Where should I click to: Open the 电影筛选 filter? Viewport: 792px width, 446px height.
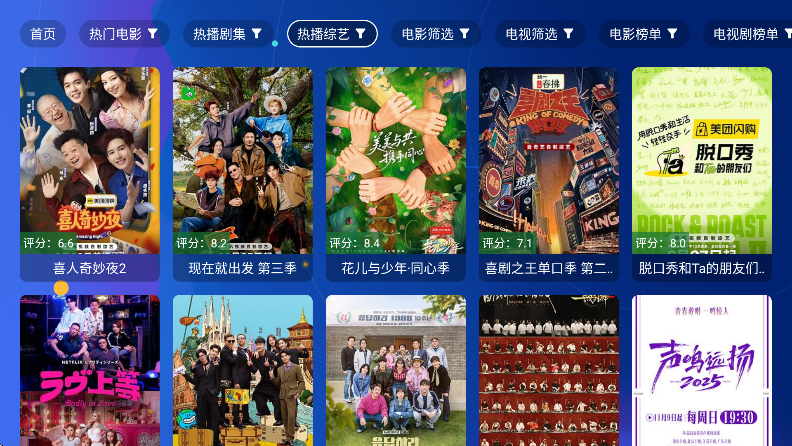tap(436, 34)
